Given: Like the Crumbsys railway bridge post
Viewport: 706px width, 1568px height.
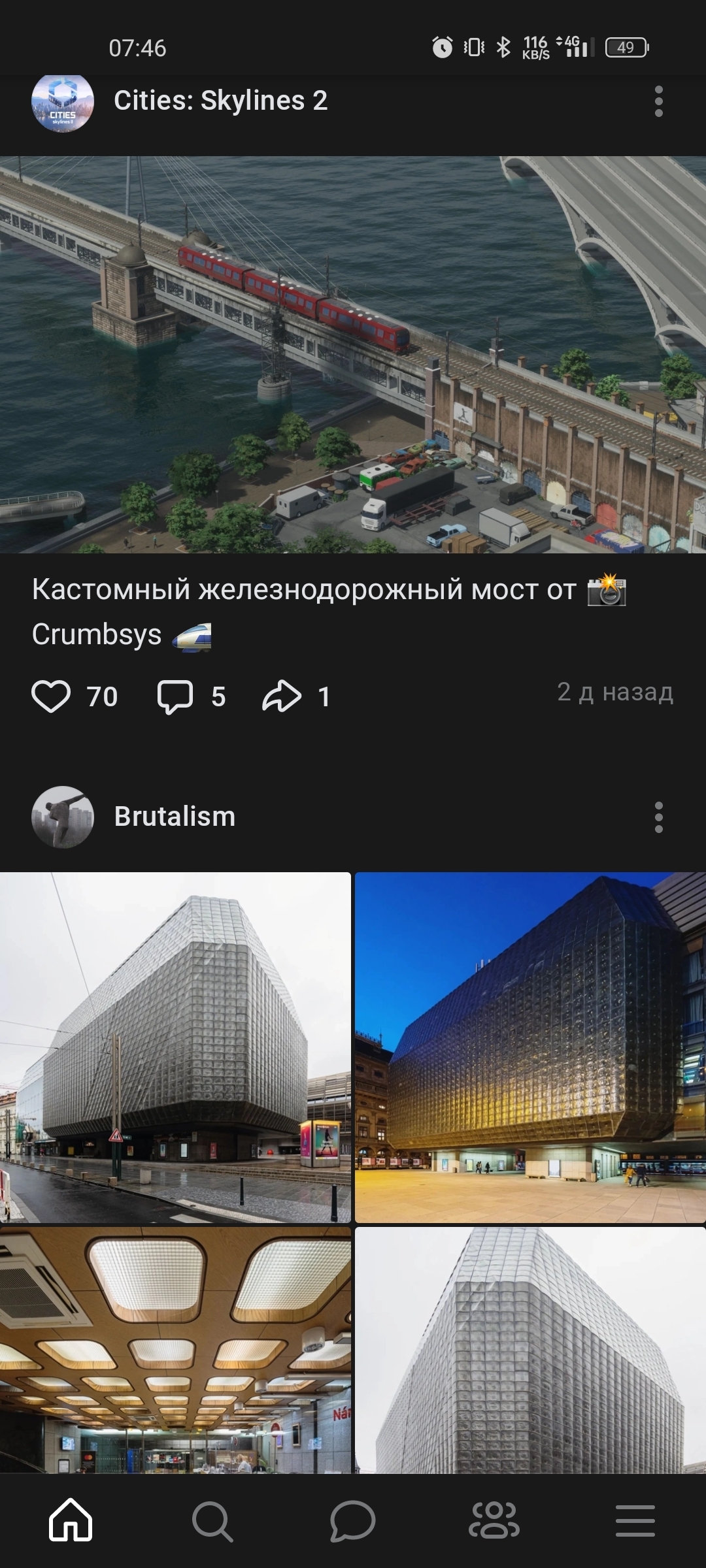Looking at the screenshot, I should (51, 696).
